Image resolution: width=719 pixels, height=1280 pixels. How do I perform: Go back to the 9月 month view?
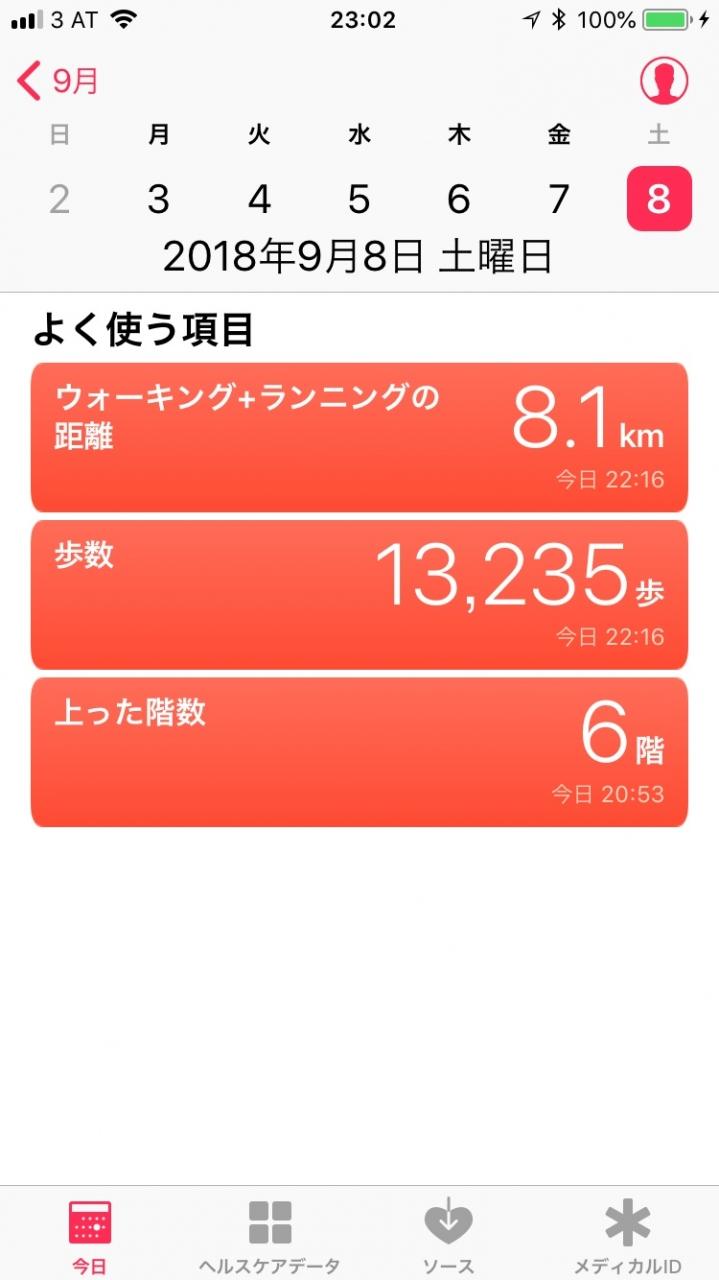coord(58,80)
